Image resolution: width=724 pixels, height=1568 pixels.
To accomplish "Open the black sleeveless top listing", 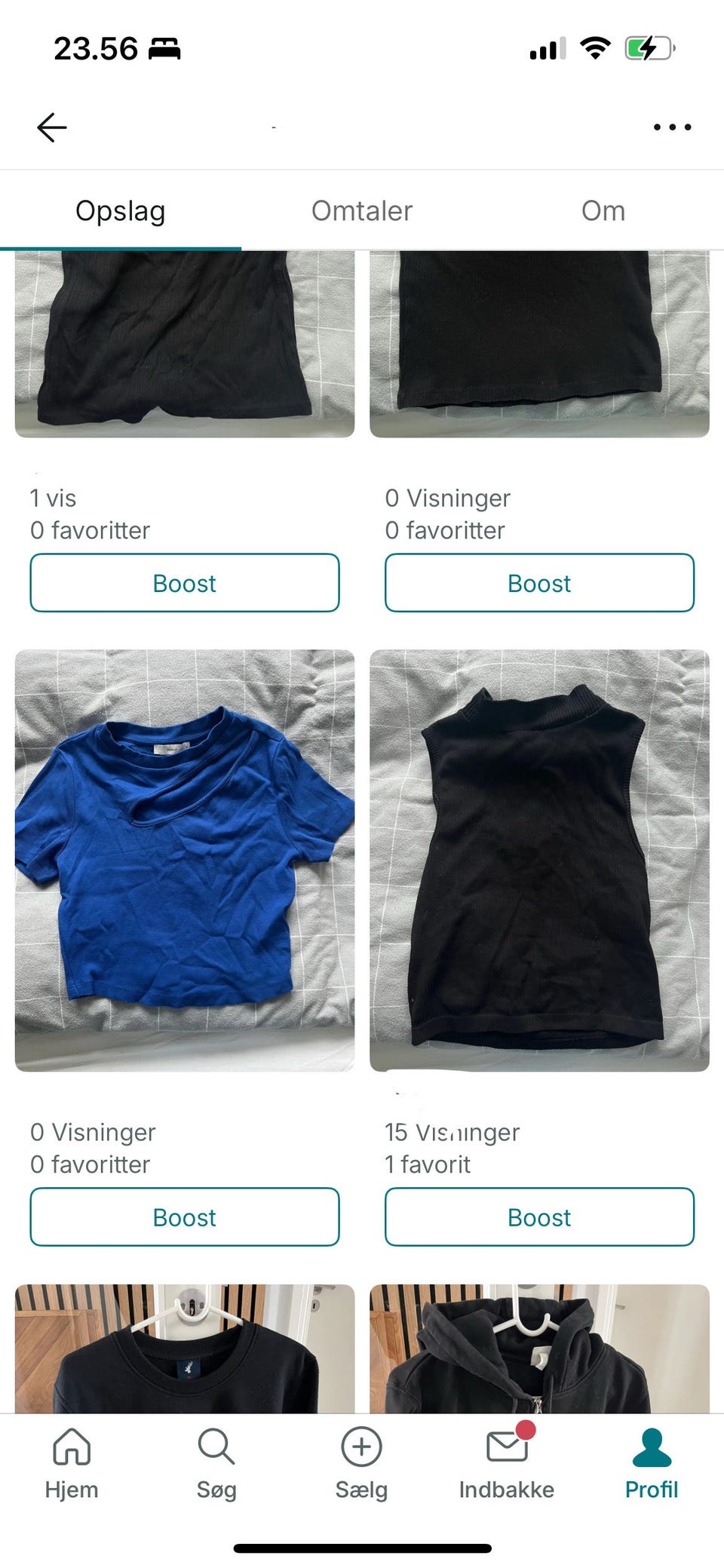I will click(x=539, y=860).
